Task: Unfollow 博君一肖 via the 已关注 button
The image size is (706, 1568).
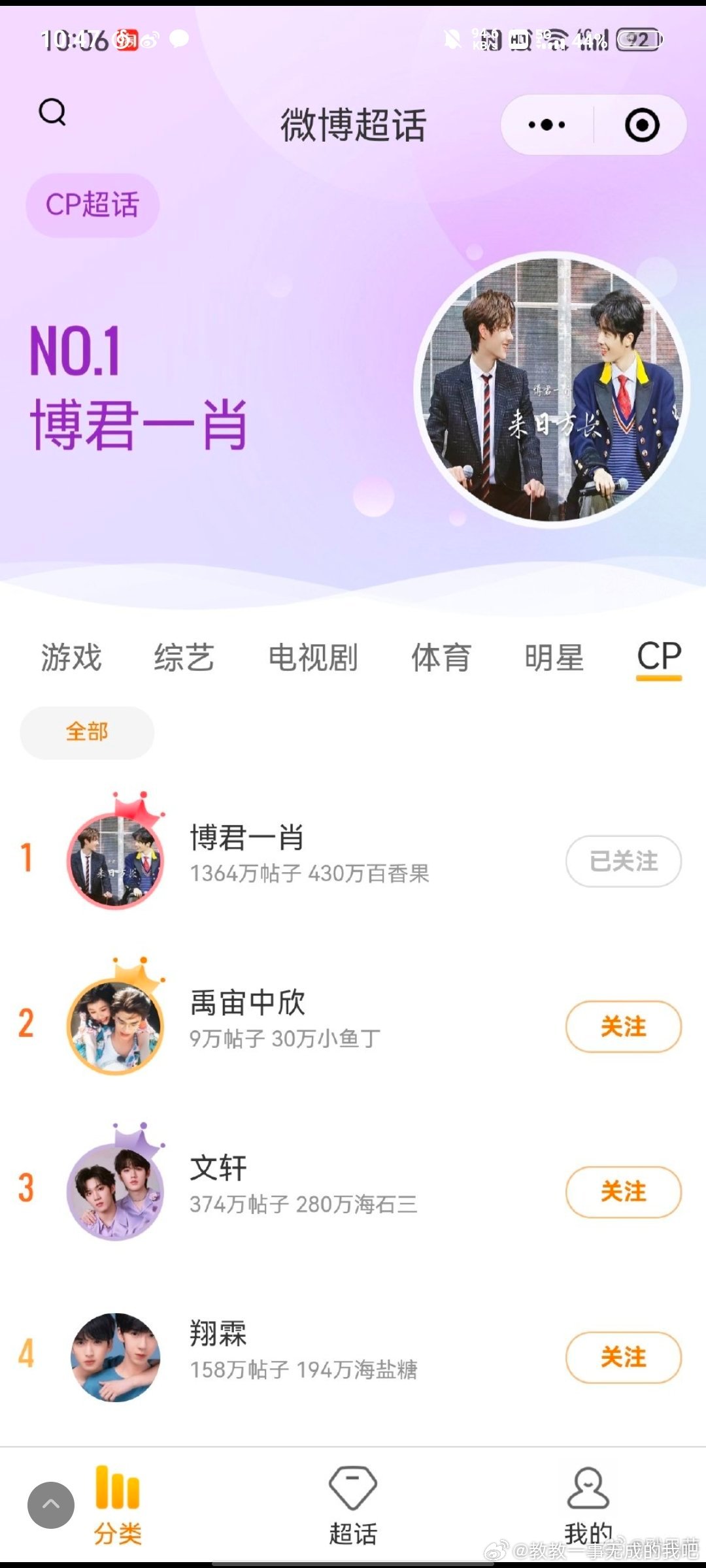Action: [623, 861]
